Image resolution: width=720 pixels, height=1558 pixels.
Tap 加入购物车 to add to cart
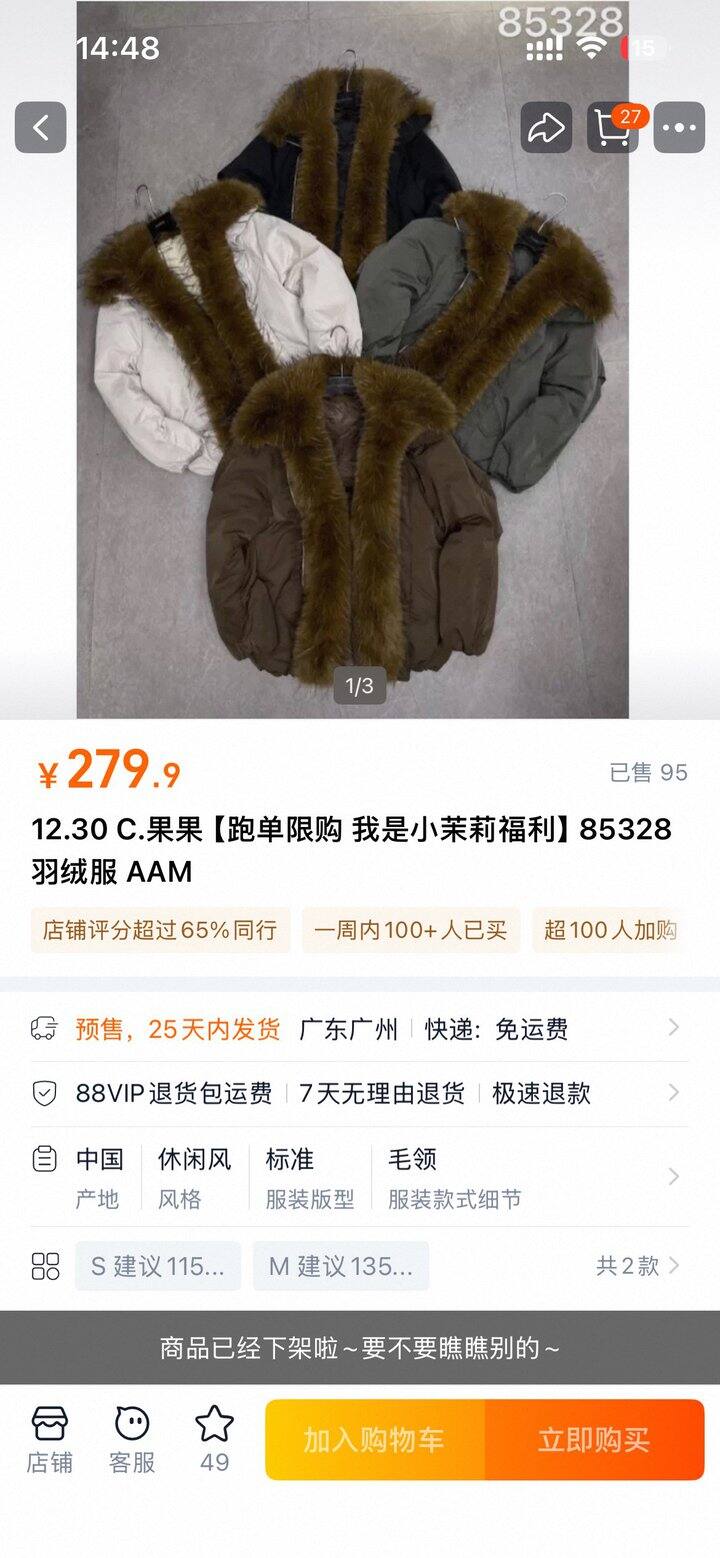click(x=375, y=1440)
